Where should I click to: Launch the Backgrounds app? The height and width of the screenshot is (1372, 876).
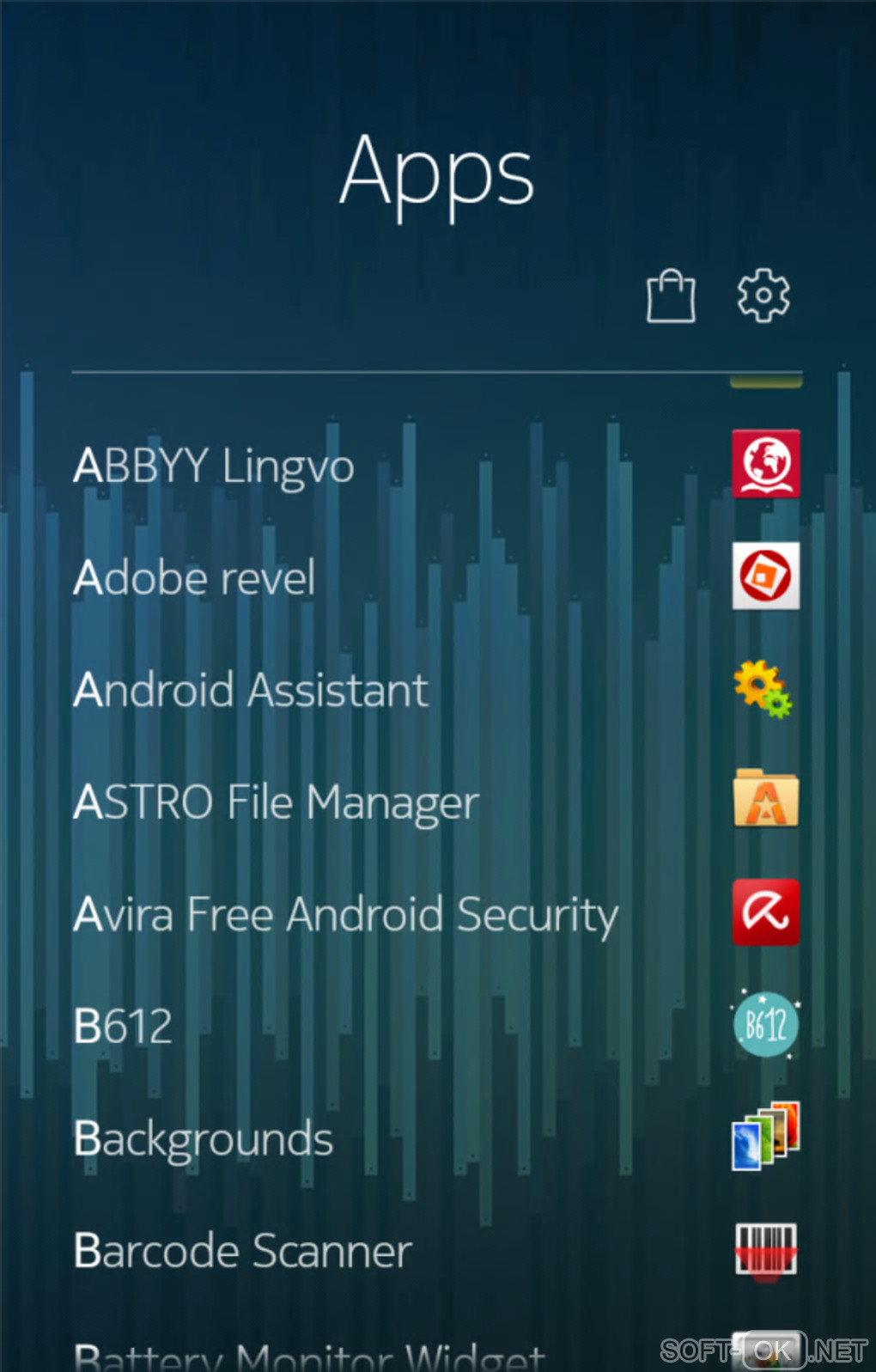point(204,1138)
